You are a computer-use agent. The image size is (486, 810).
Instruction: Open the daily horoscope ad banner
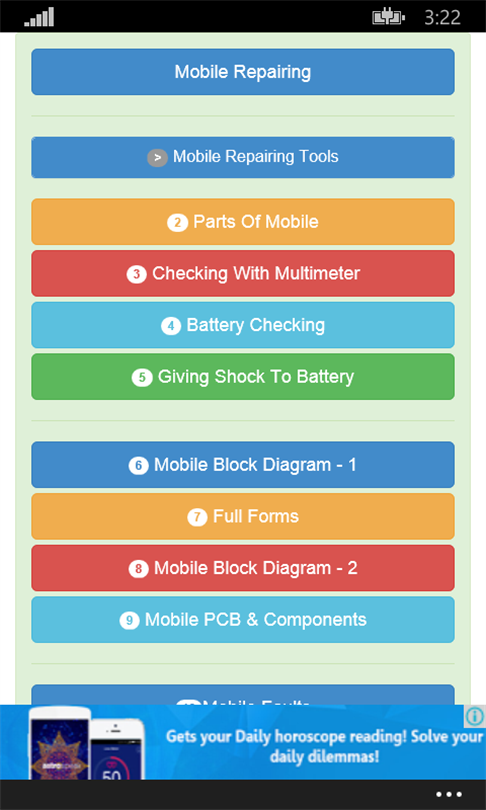click(x=243, y=742)
